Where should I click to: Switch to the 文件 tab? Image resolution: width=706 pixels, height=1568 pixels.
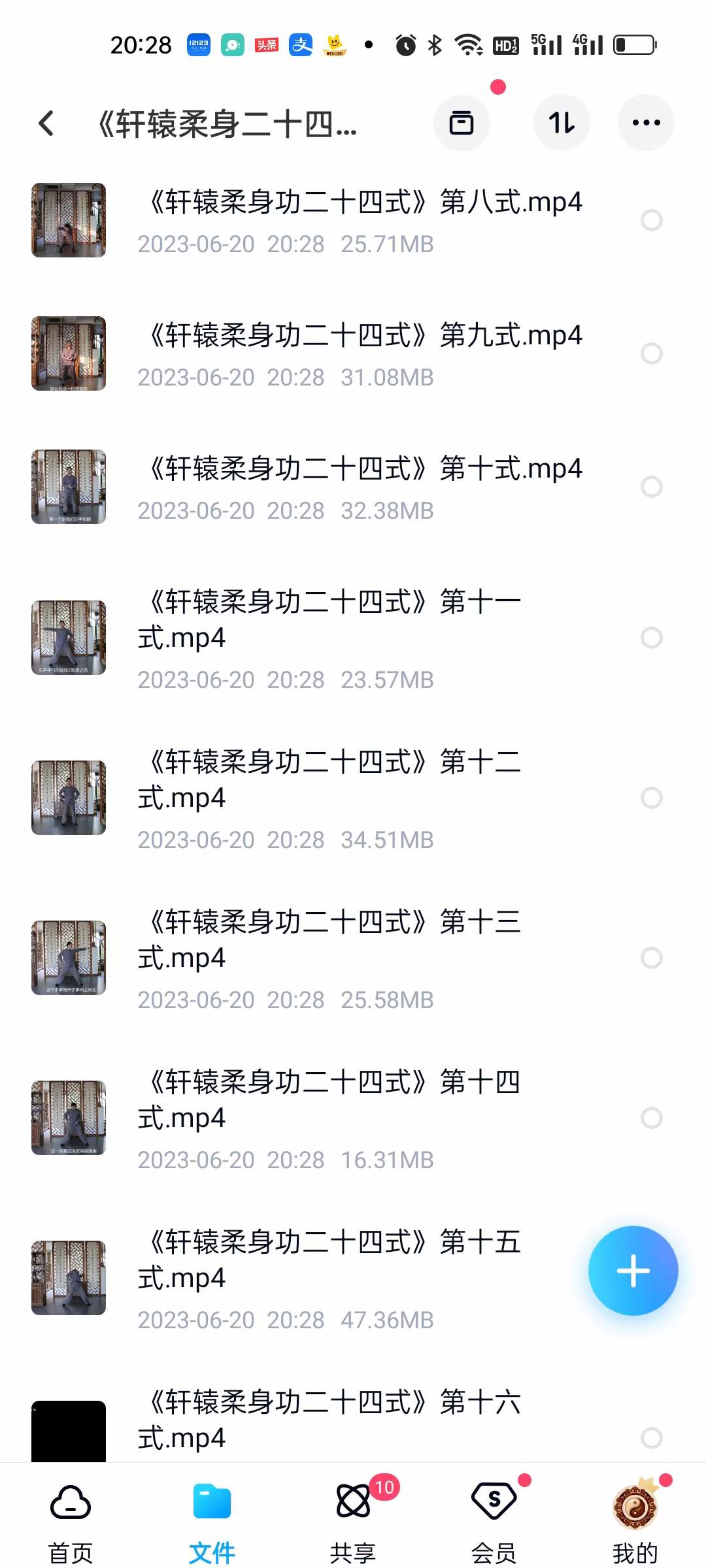pos(211,1522)
